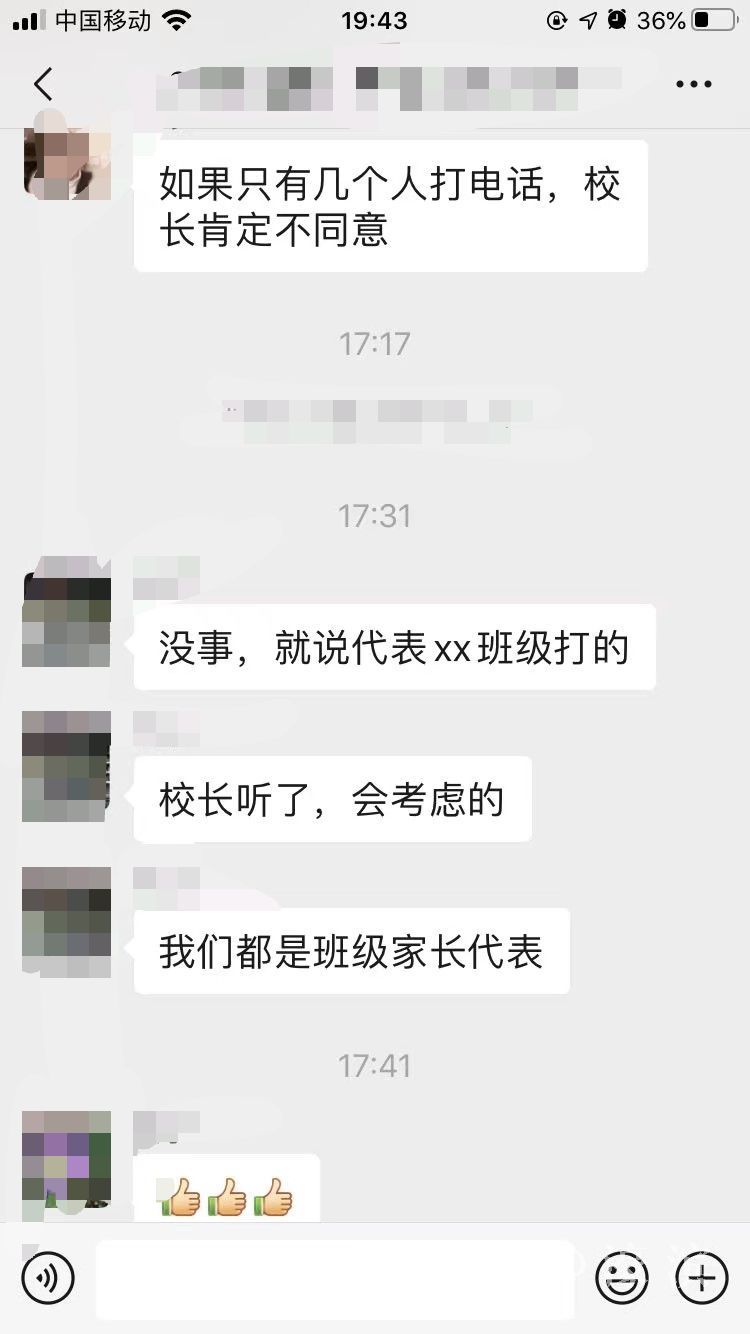The width and height of the screenshot is (750, 1334).
Task: Open the emoji sticker panel
Action: click(621, 1278)
